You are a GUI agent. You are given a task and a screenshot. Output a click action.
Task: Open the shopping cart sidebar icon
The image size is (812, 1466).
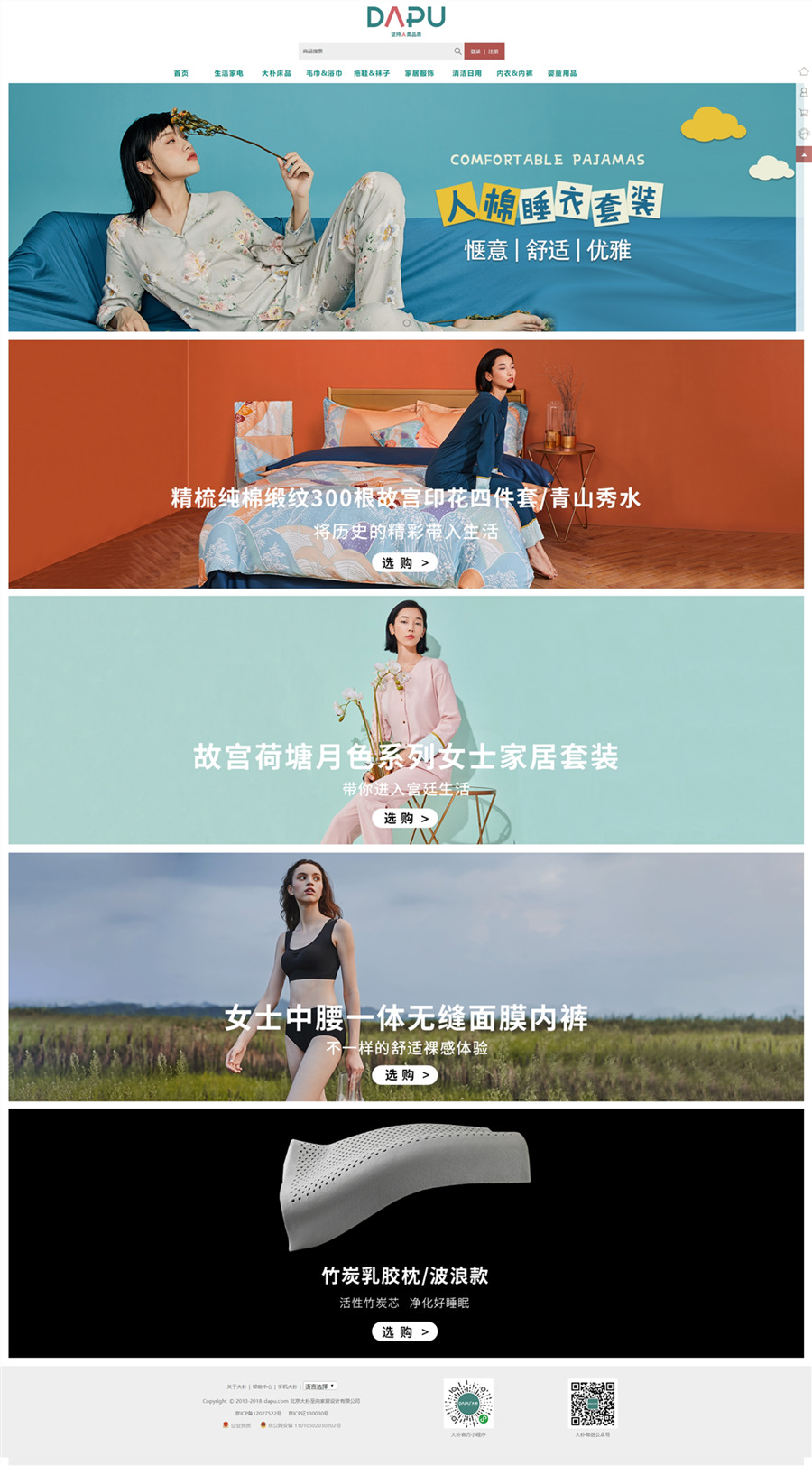[804, 113]
